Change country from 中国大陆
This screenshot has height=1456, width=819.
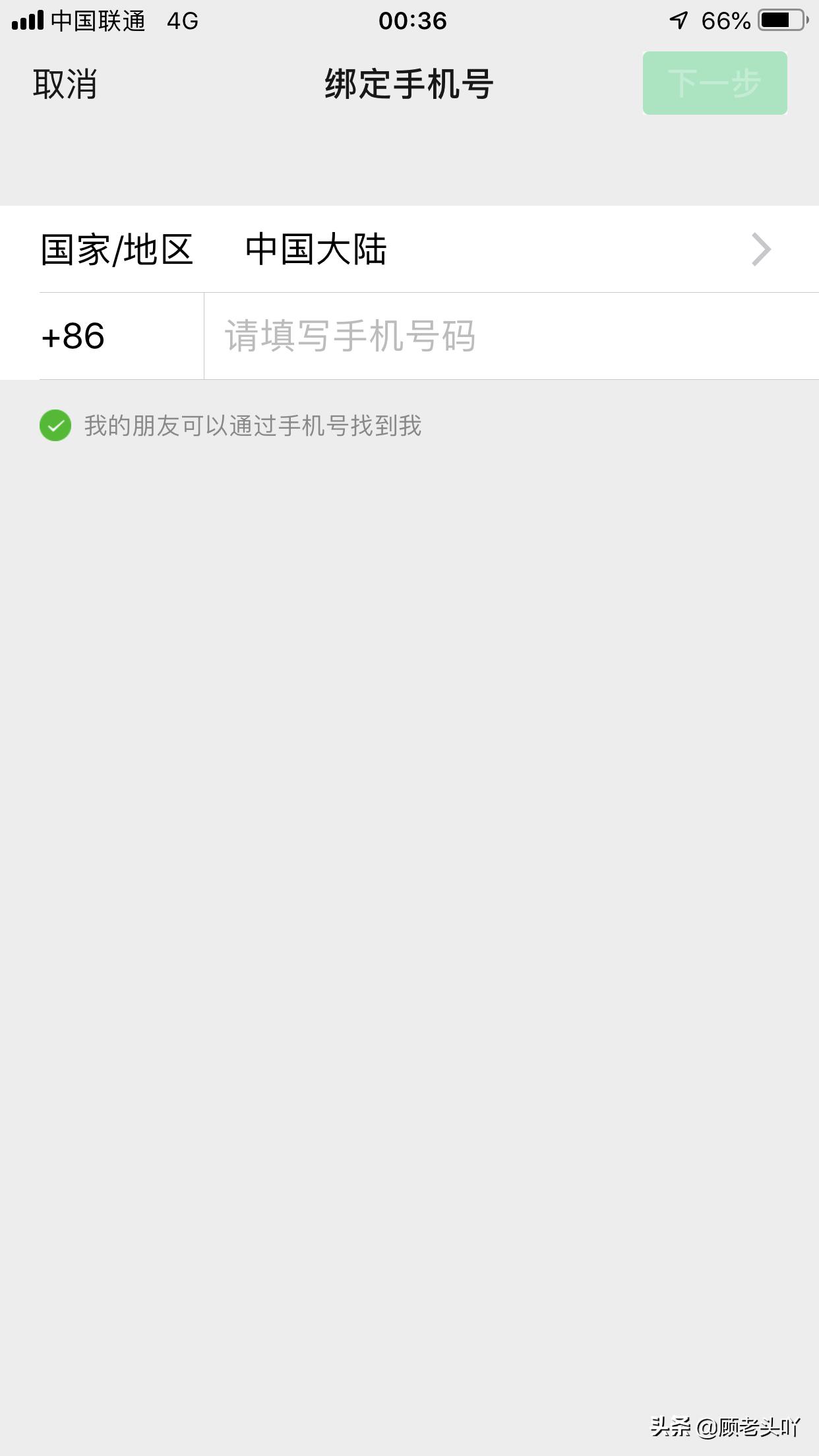(x=317, y=249)
